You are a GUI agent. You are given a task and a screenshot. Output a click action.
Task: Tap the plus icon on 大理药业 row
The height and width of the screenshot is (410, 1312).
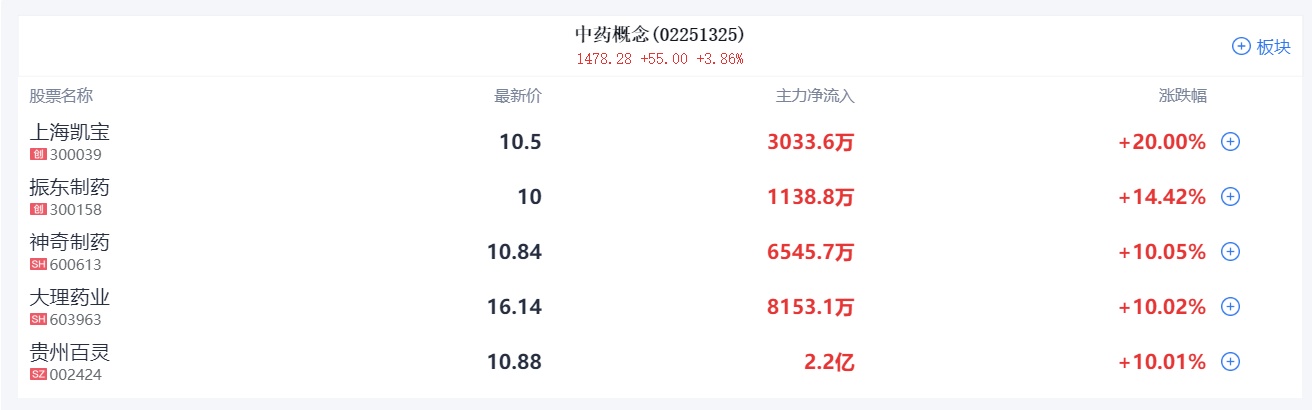coord(1230,307)
